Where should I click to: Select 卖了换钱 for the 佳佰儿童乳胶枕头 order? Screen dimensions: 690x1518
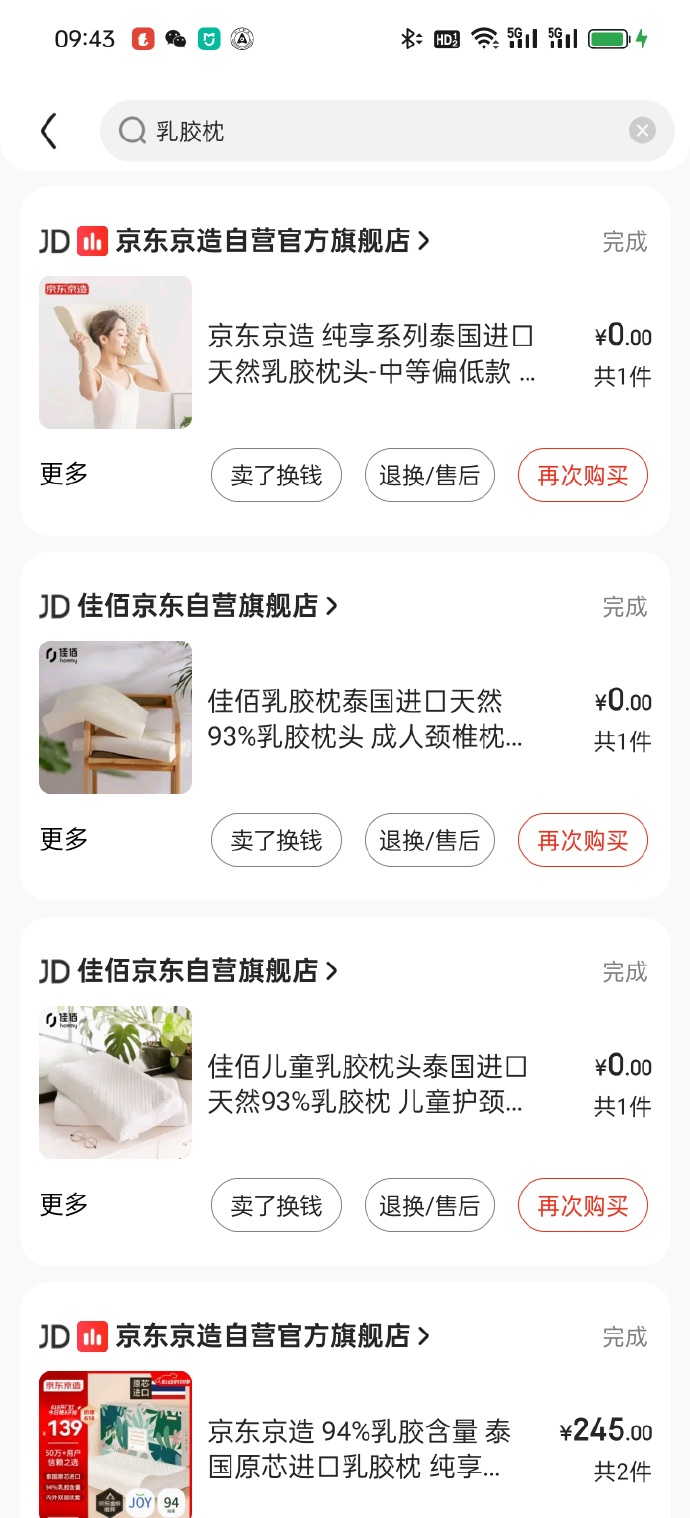(x=276, y=1205)
